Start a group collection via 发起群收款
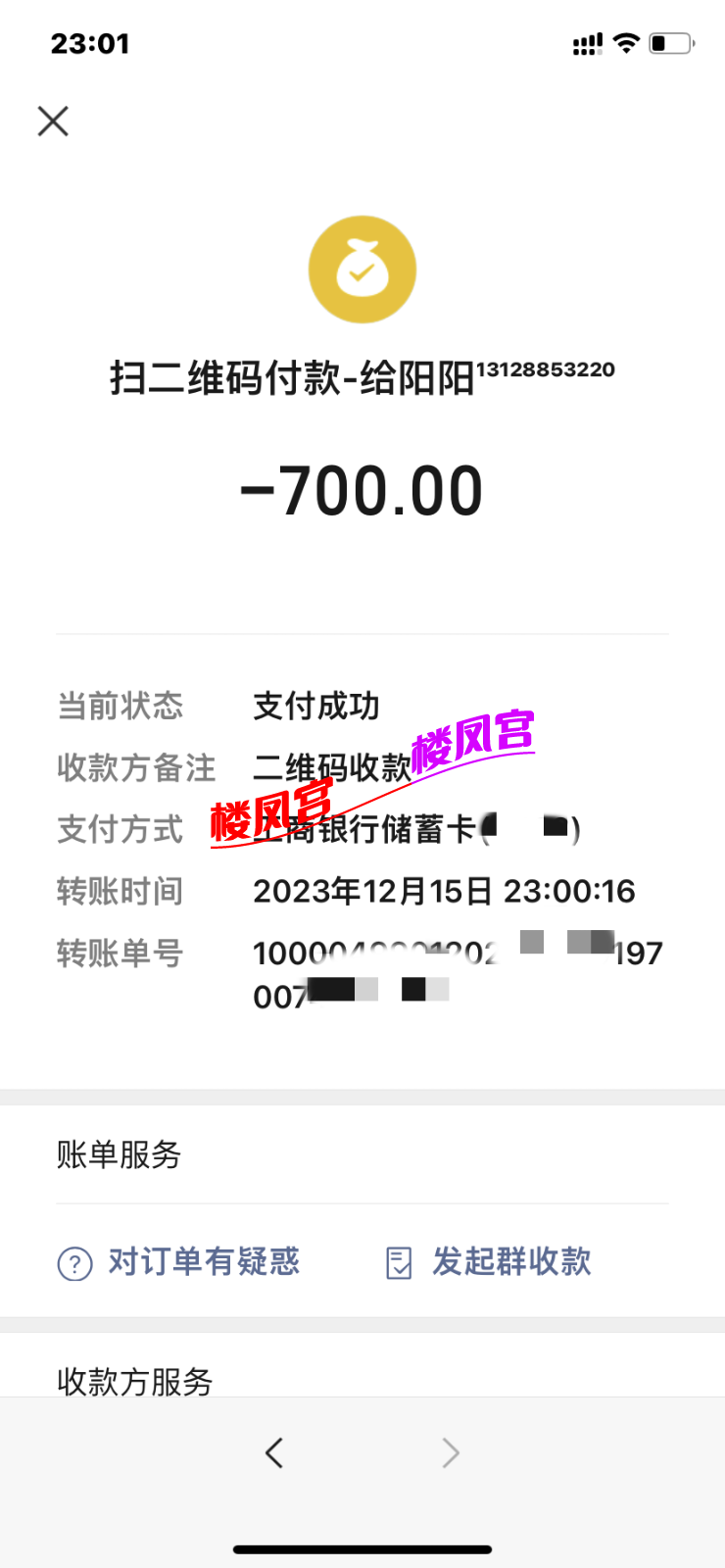The height and width of the screenshot is (1568, 725). pyautogui.click(x=490, y=1262)
